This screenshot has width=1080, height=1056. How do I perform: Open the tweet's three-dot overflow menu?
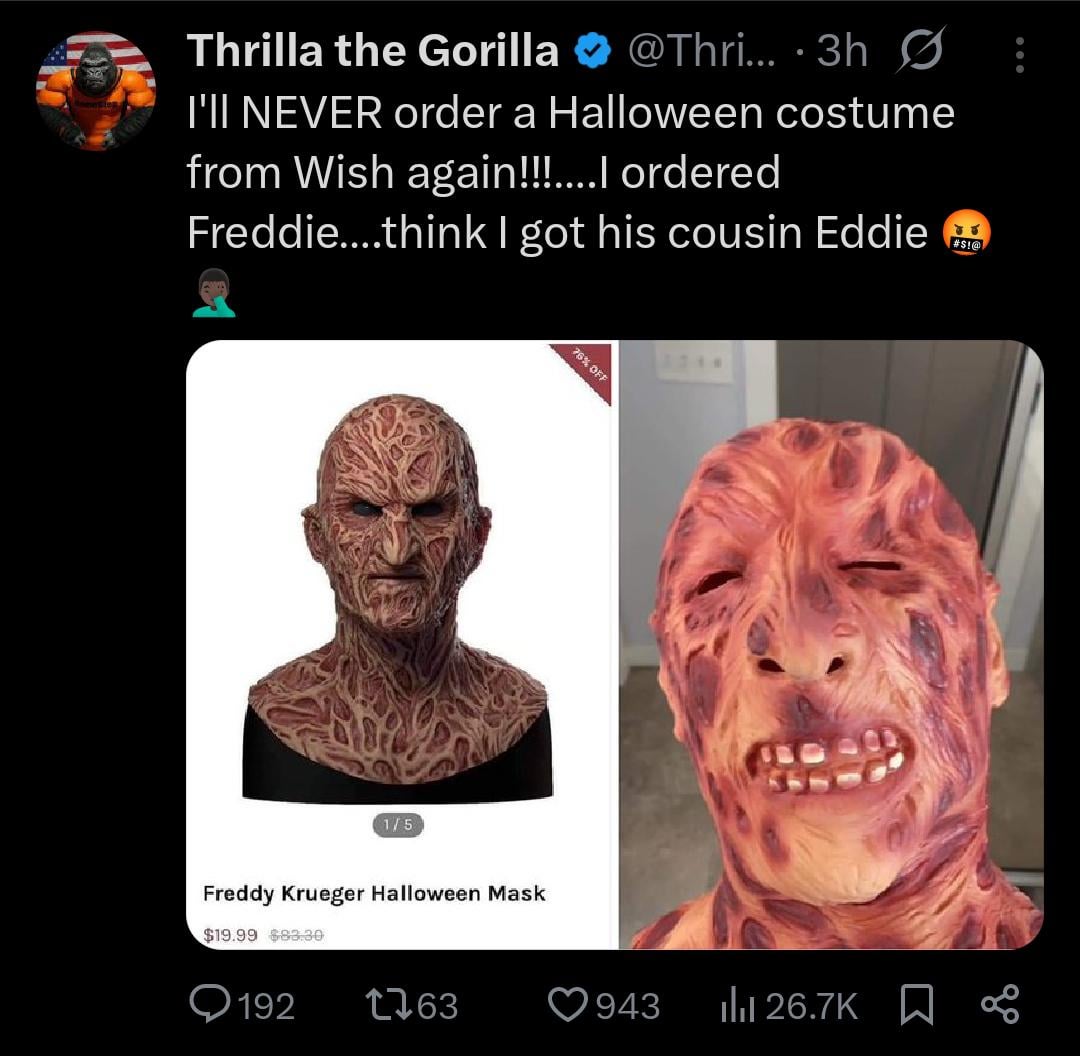pos(1019,56)
